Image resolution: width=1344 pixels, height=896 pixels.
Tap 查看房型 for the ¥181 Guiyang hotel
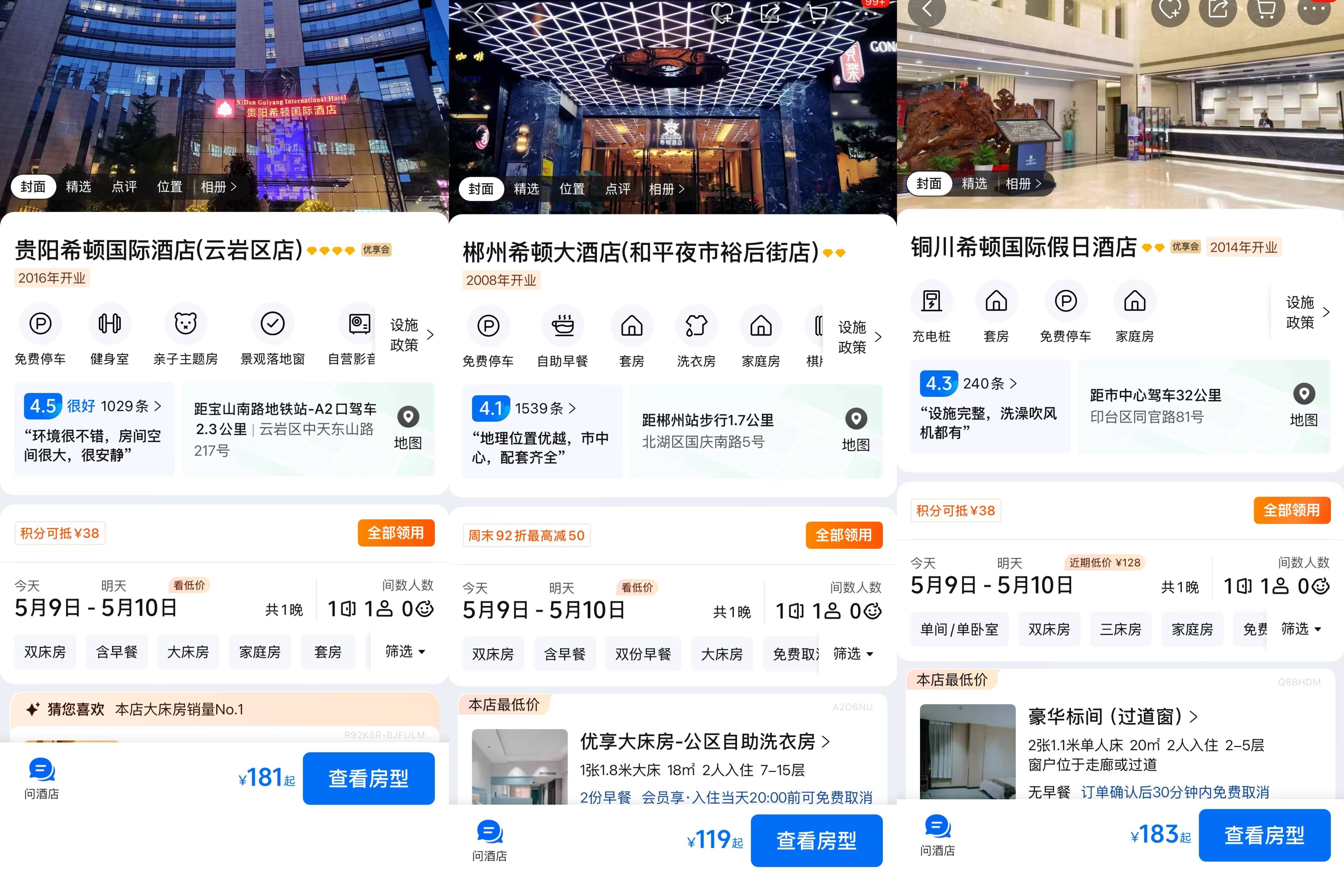point(369,778)
